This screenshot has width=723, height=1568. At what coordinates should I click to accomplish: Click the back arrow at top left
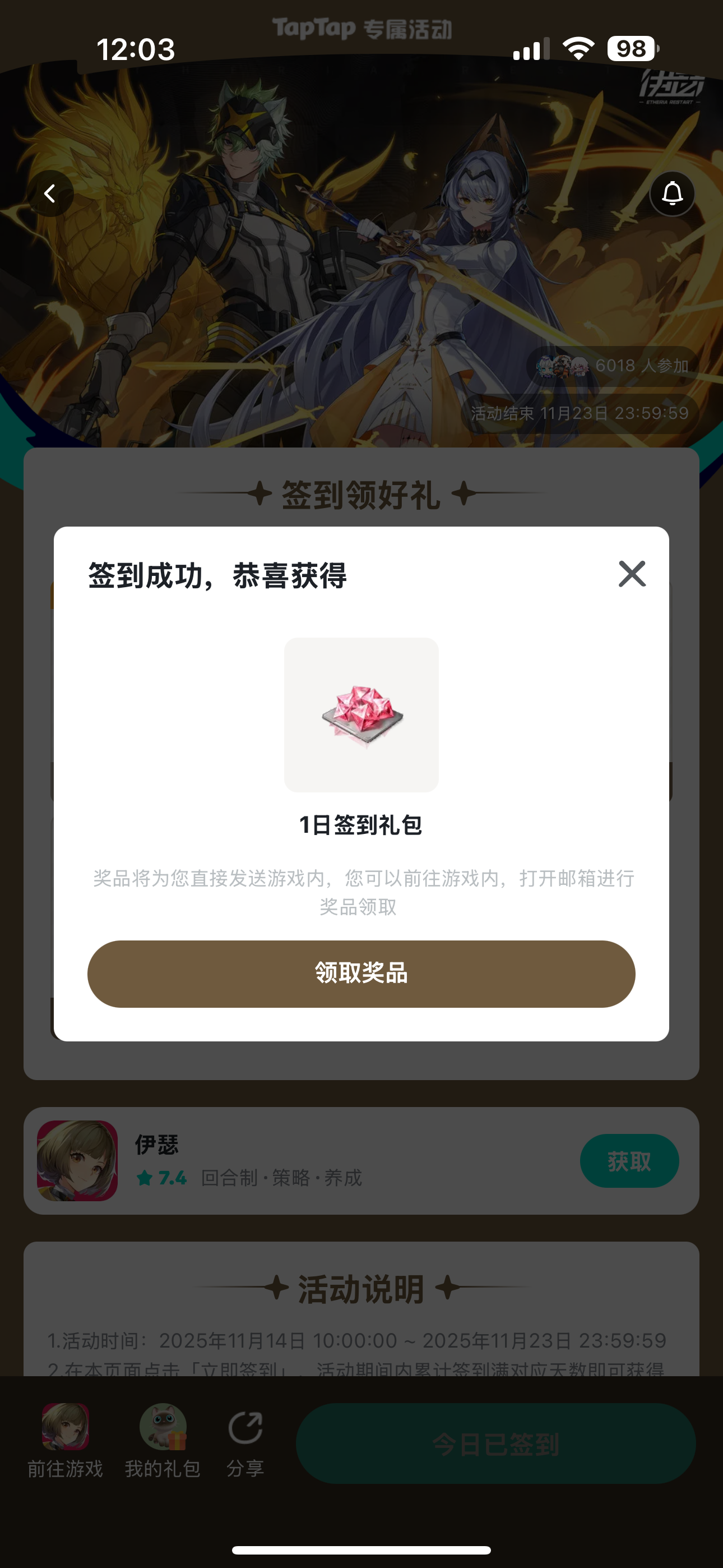51,193
